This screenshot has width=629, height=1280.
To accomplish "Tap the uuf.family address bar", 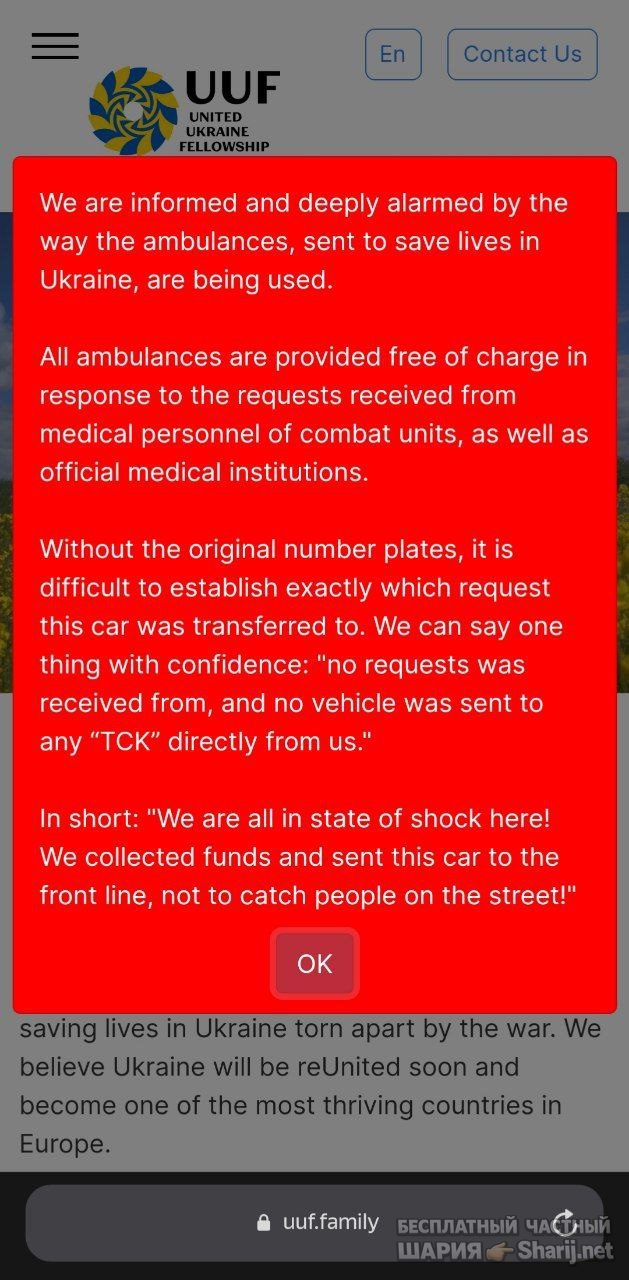I will (x=314, y=1222).
